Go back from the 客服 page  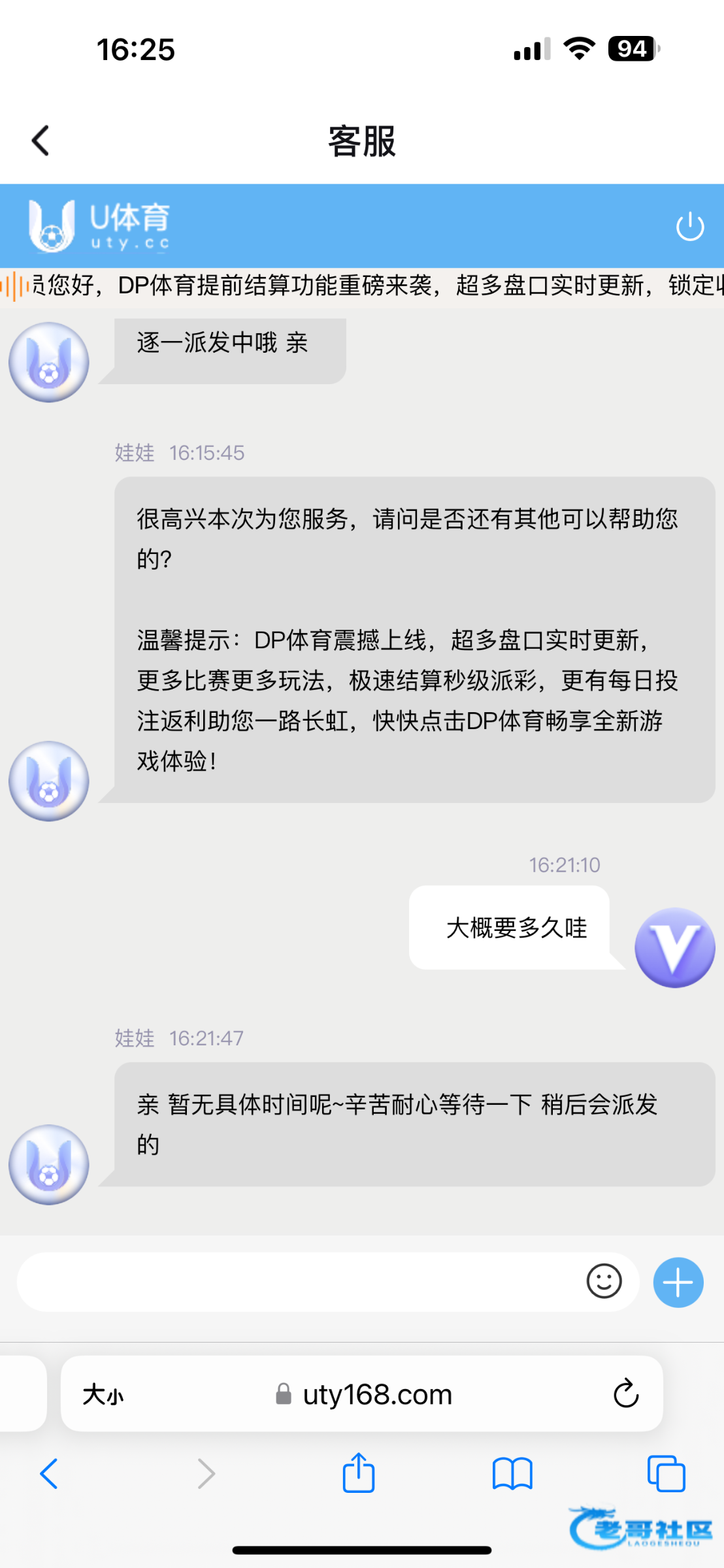[41, 140]
